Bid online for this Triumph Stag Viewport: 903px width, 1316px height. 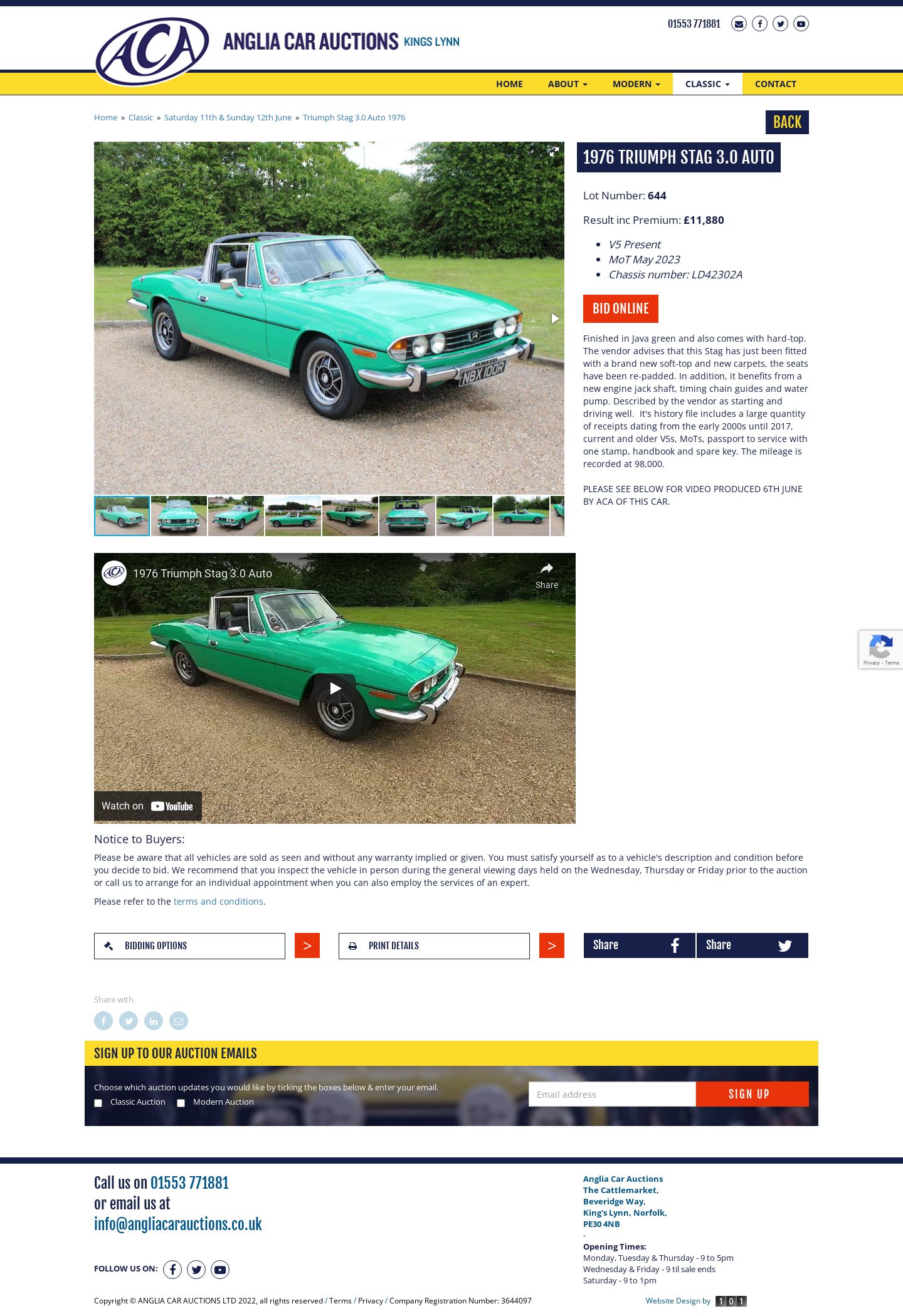(620, 308)
